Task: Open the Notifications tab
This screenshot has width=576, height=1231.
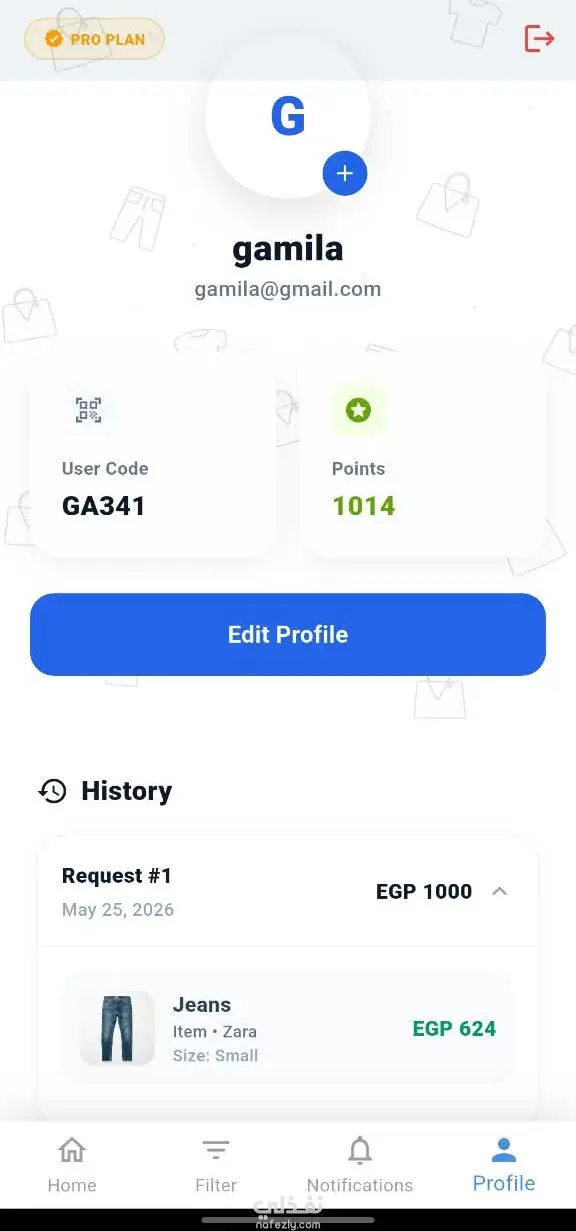Action: click(x=360, y=1164)
